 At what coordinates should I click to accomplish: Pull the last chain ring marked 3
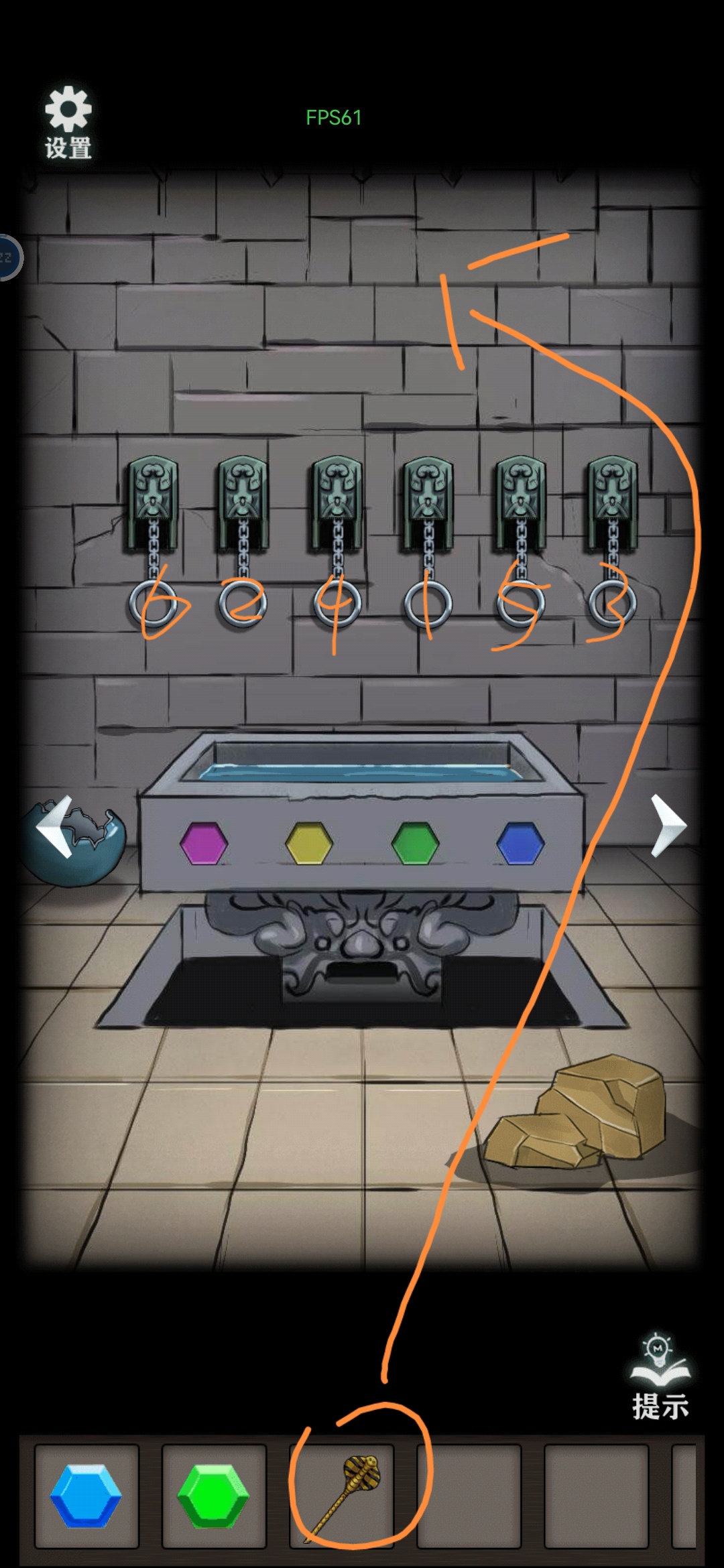point(611,604)
